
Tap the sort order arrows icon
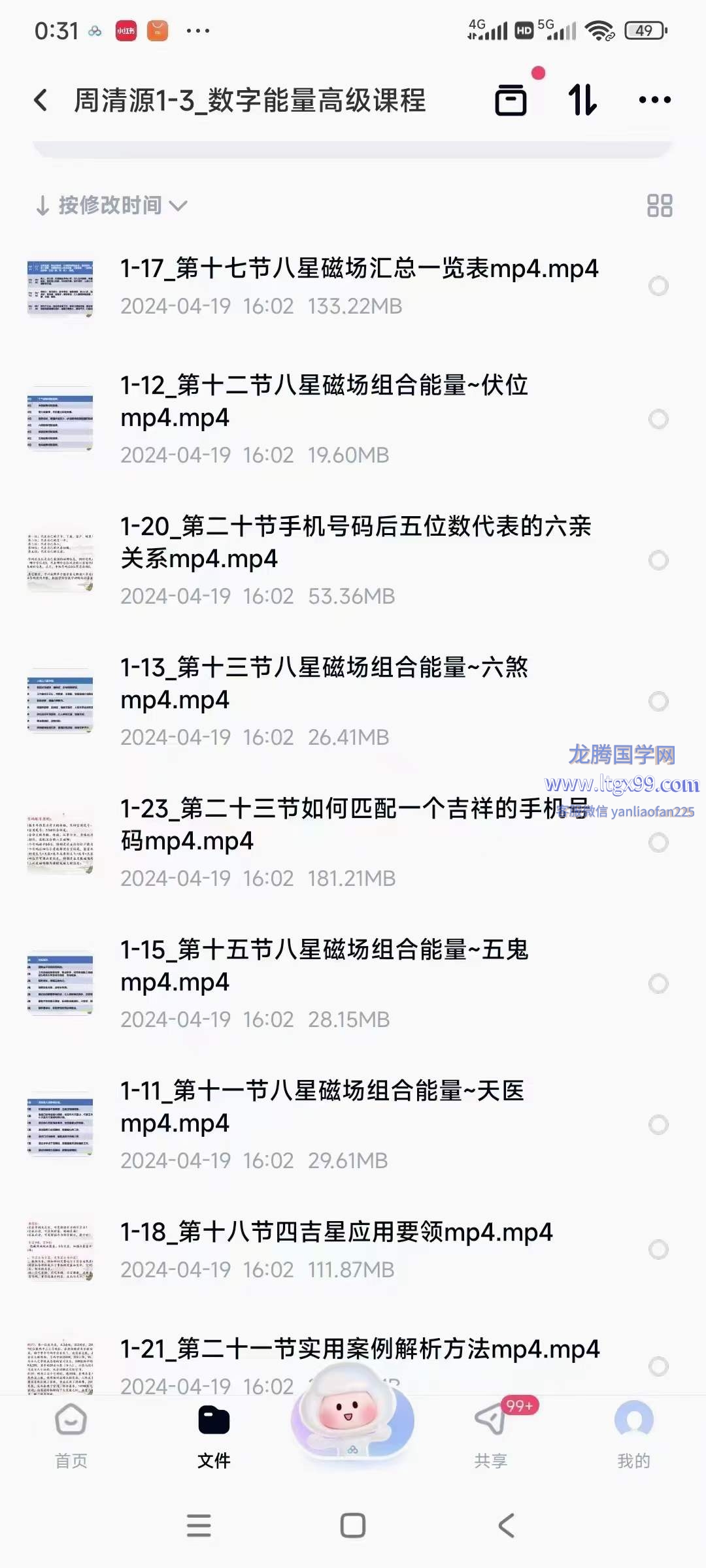pos(582,100)
